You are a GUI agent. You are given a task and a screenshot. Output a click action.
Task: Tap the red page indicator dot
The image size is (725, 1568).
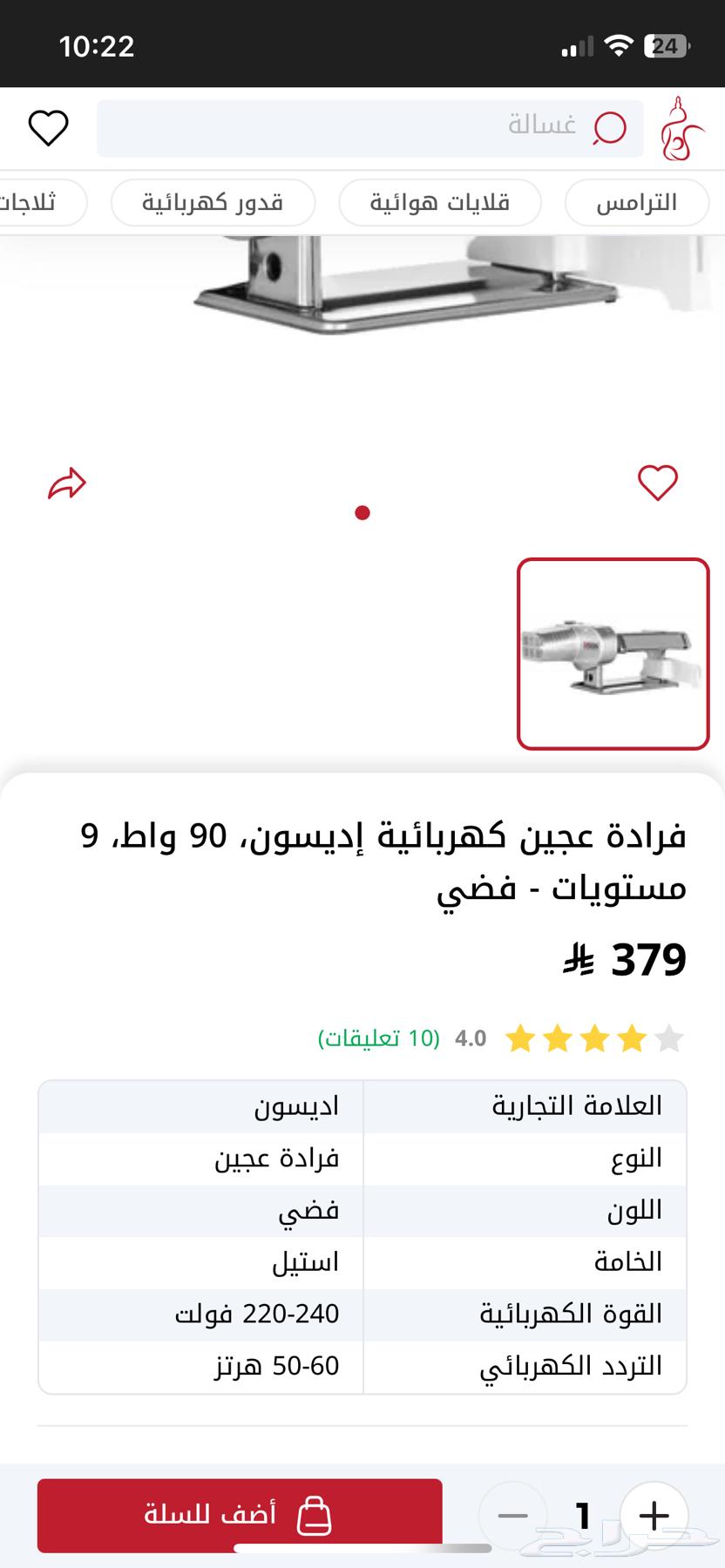(362, 513)
